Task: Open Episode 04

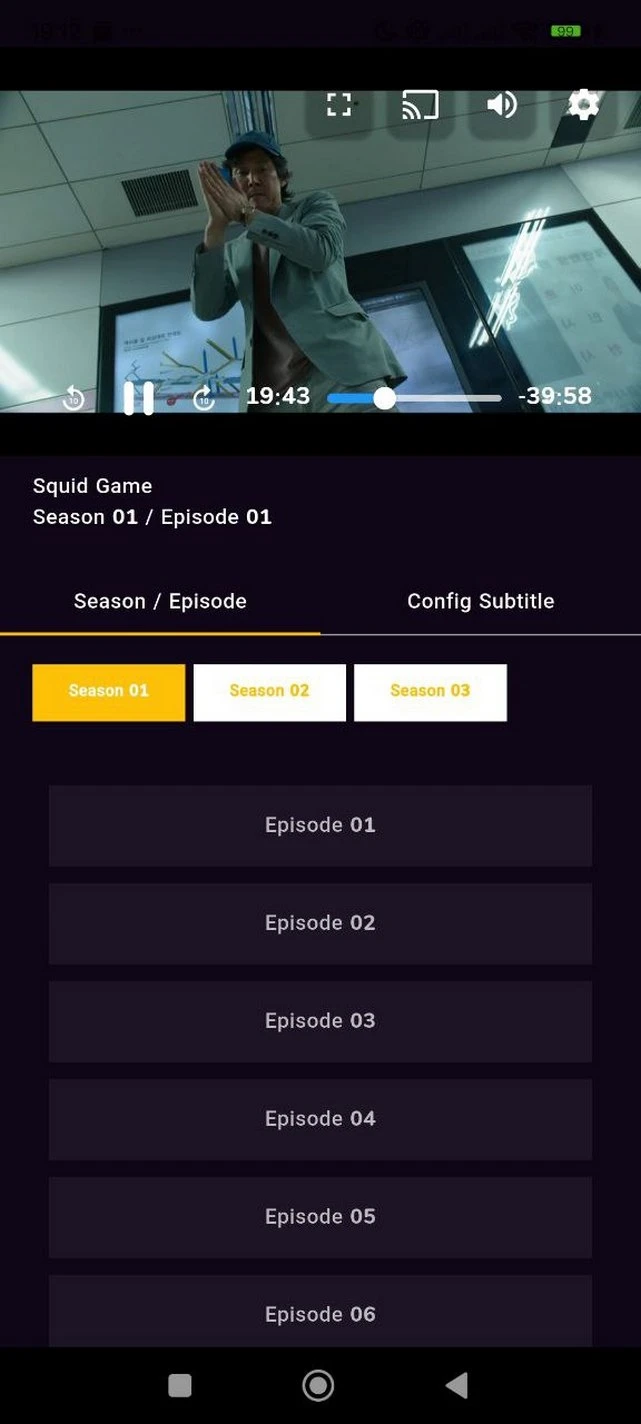Action: (x=320, y=1119)
